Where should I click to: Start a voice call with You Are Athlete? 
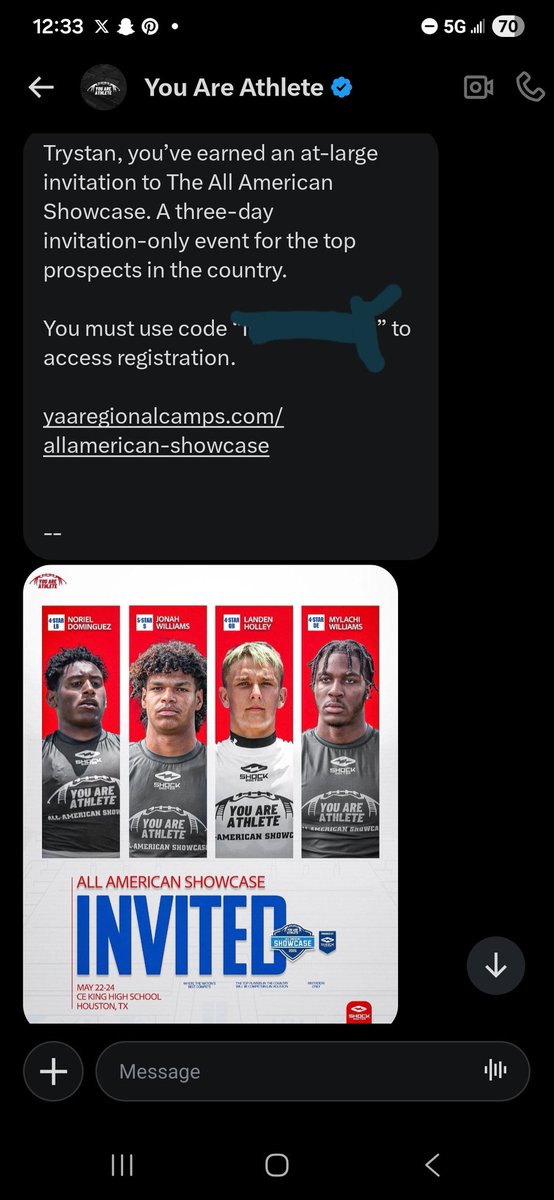coord(529,88)
